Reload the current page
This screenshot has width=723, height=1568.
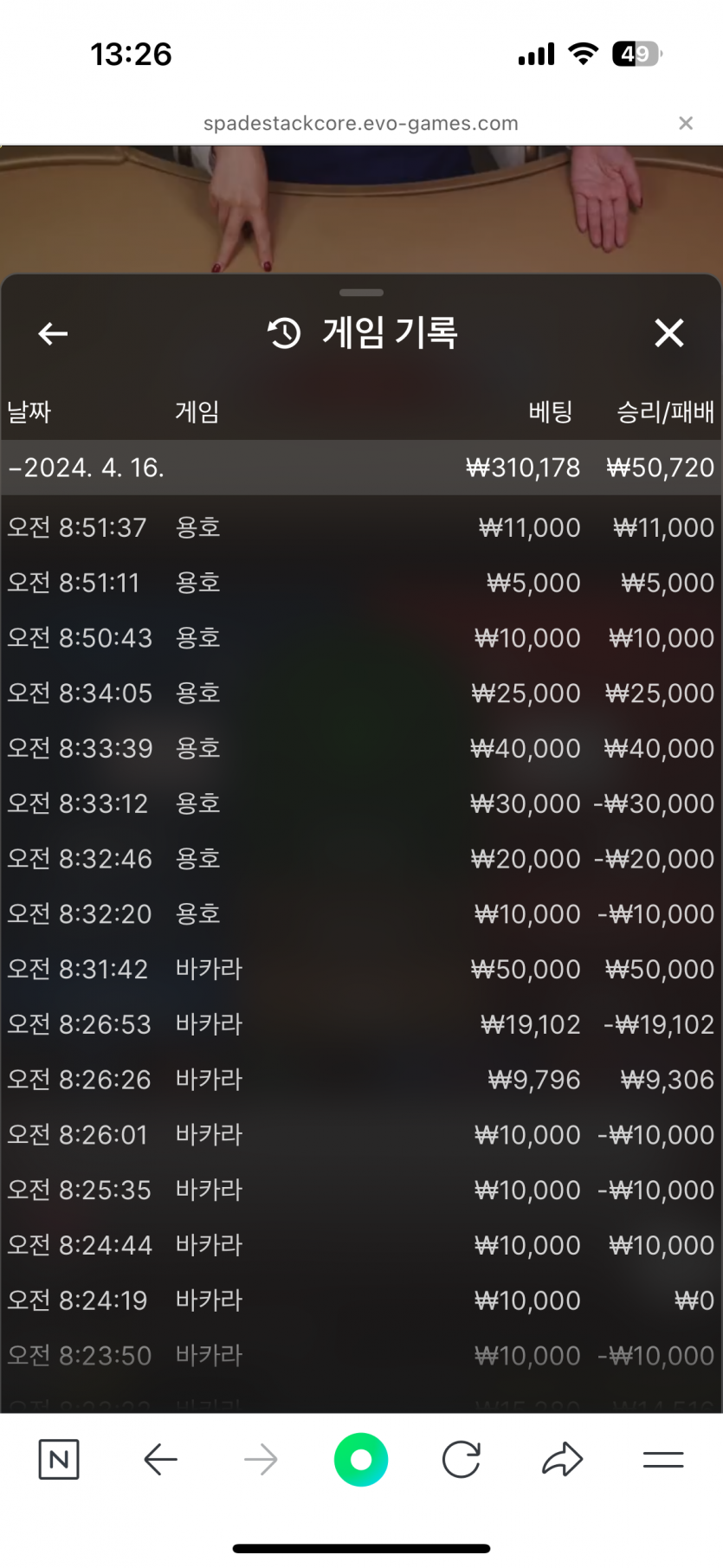pos(461,1460)
